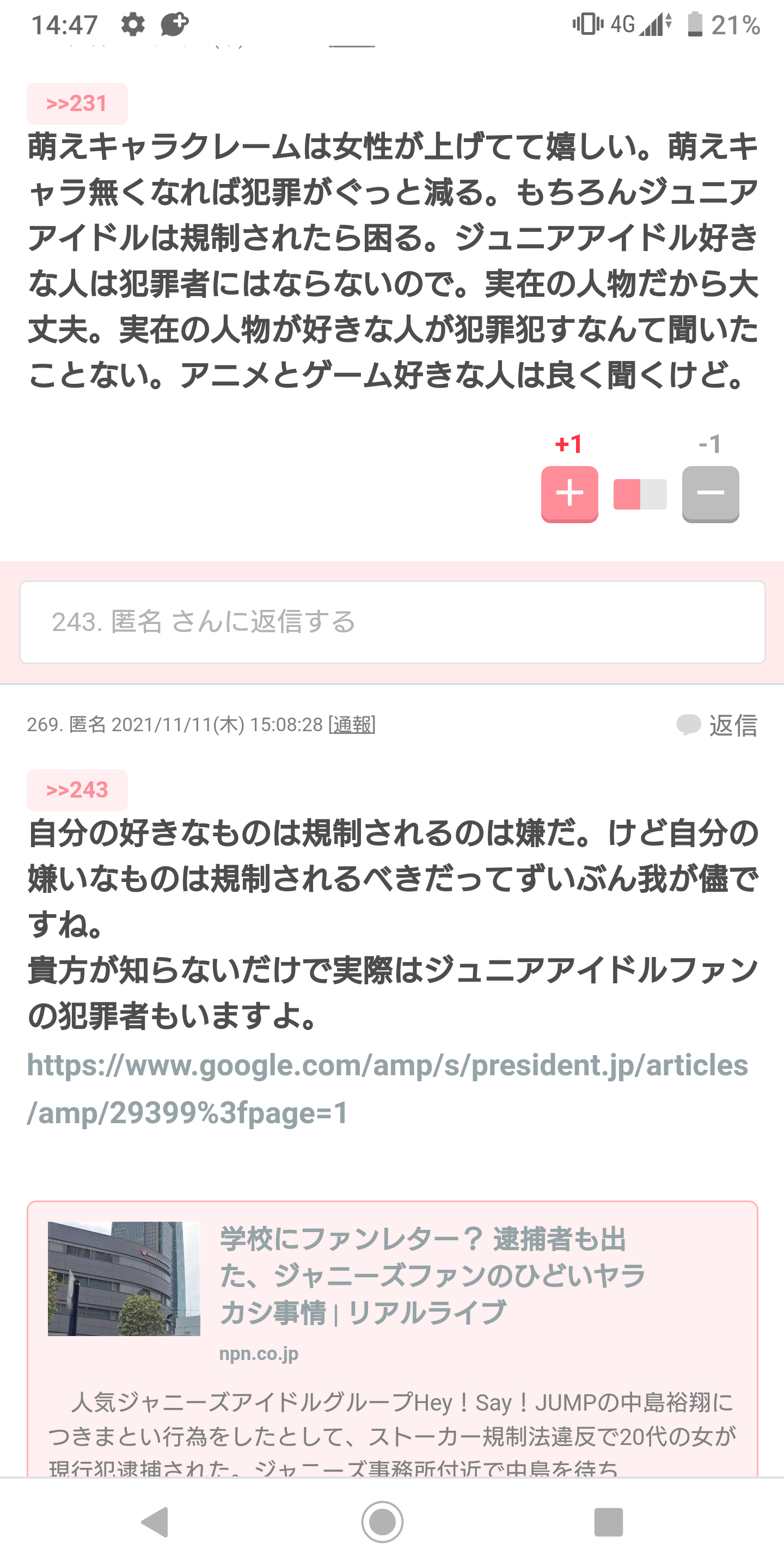Open the president.jp article URL
This screenshot has width=784, height=1568.
point(387,1088)
